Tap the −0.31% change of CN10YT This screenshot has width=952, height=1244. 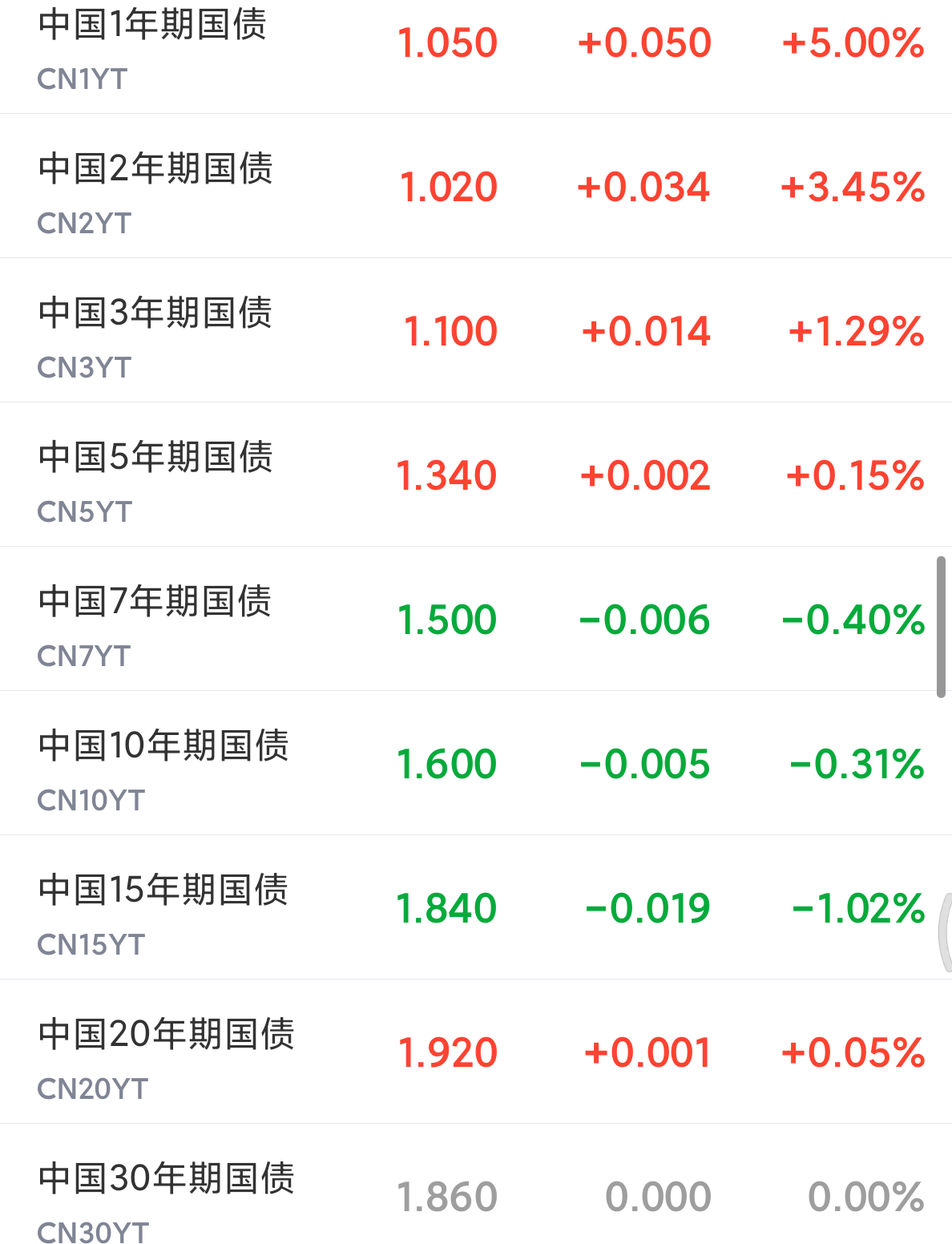point(854,763)
